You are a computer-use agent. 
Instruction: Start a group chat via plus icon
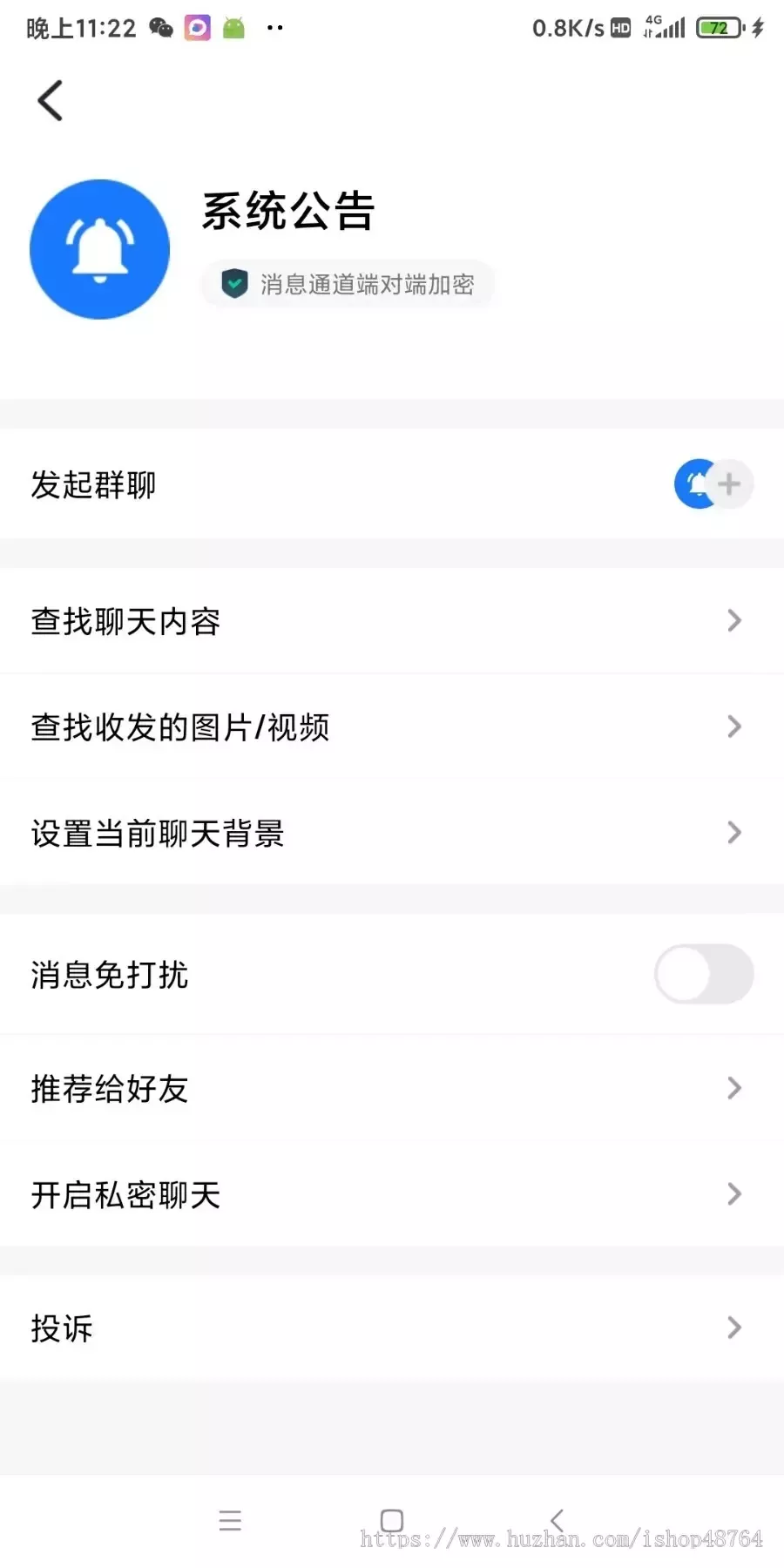pos(729,483)
